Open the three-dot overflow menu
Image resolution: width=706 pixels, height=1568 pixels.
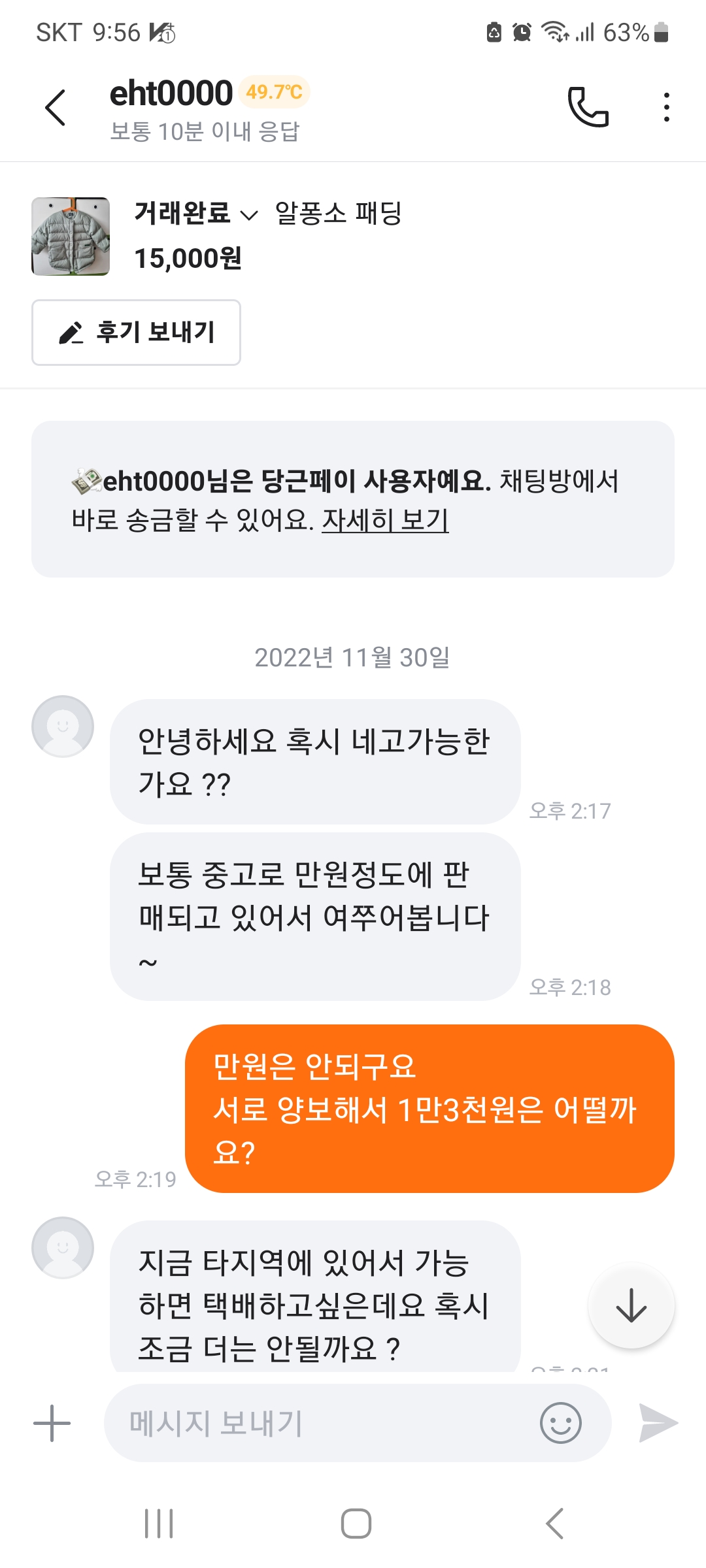pos(666,107)
